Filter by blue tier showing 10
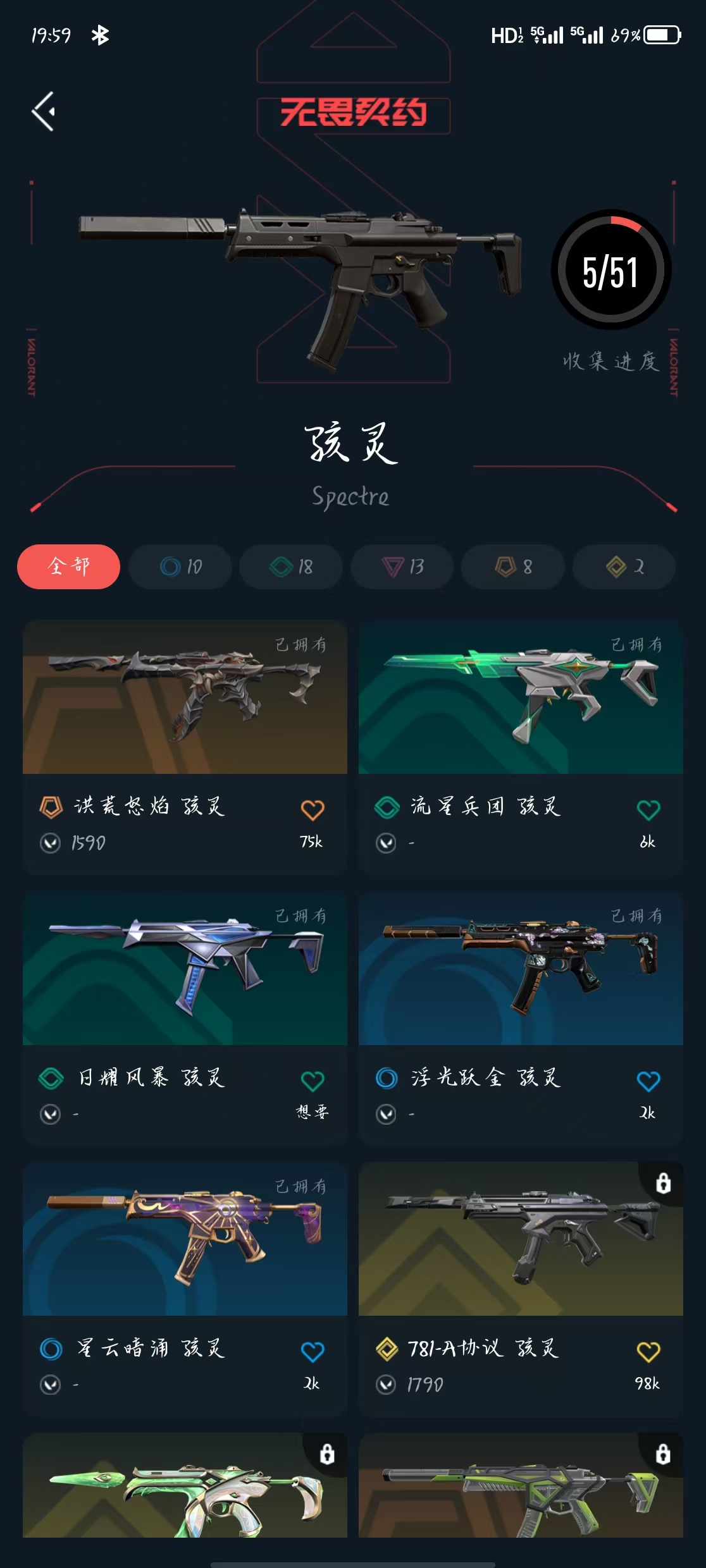The height and width of the screenshot is (1568, 706). (180, 567)
